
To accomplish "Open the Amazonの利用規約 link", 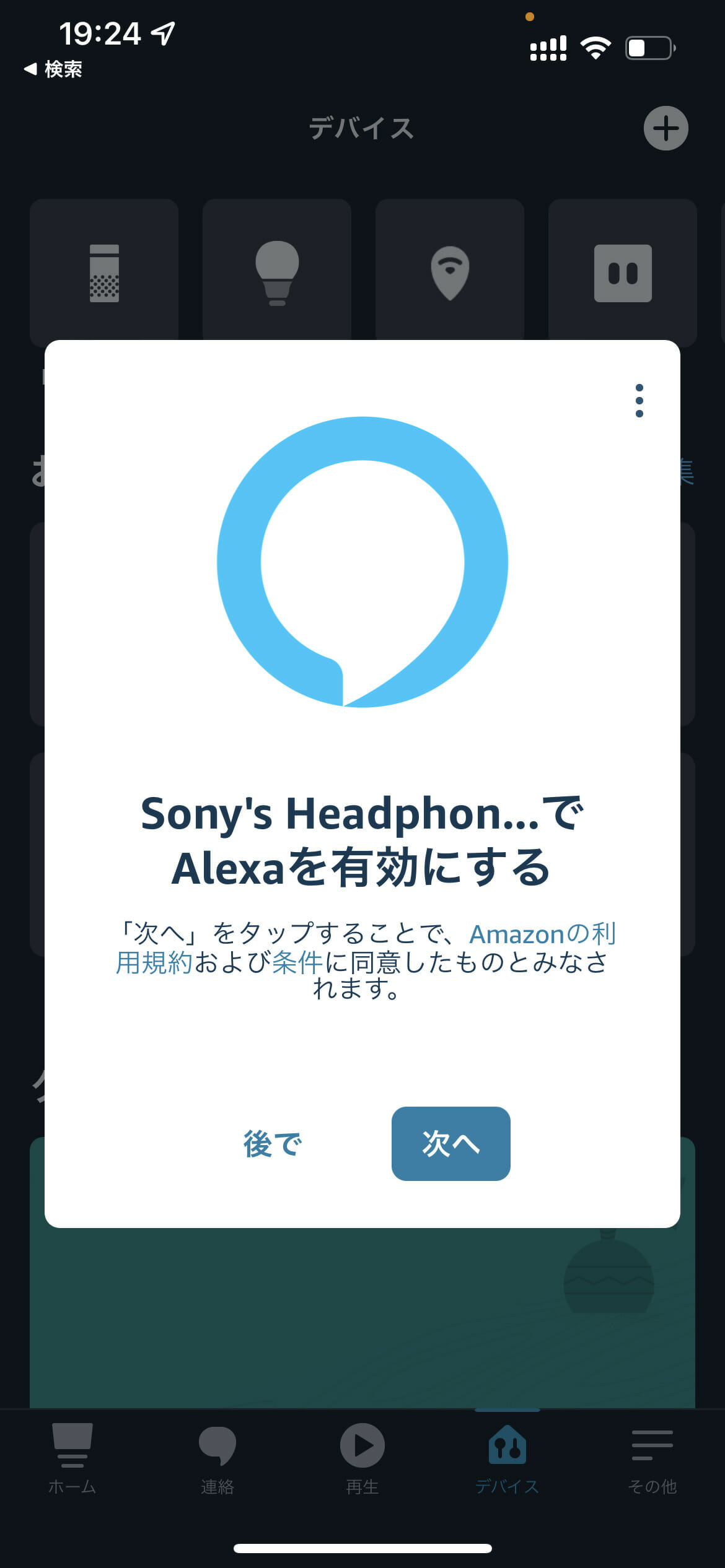I will (x=542, y=934).
